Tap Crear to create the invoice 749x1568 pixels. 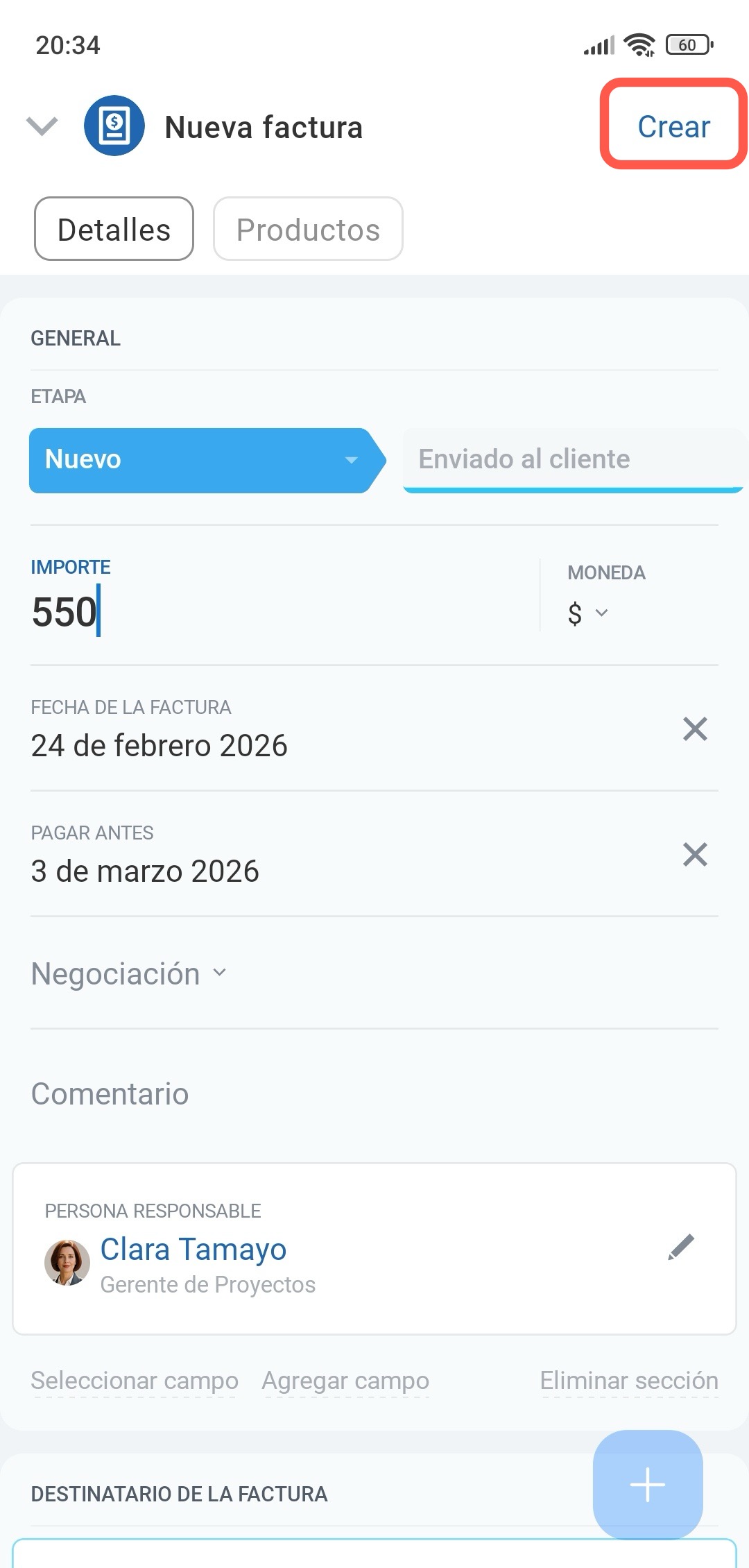pos(673,126)
